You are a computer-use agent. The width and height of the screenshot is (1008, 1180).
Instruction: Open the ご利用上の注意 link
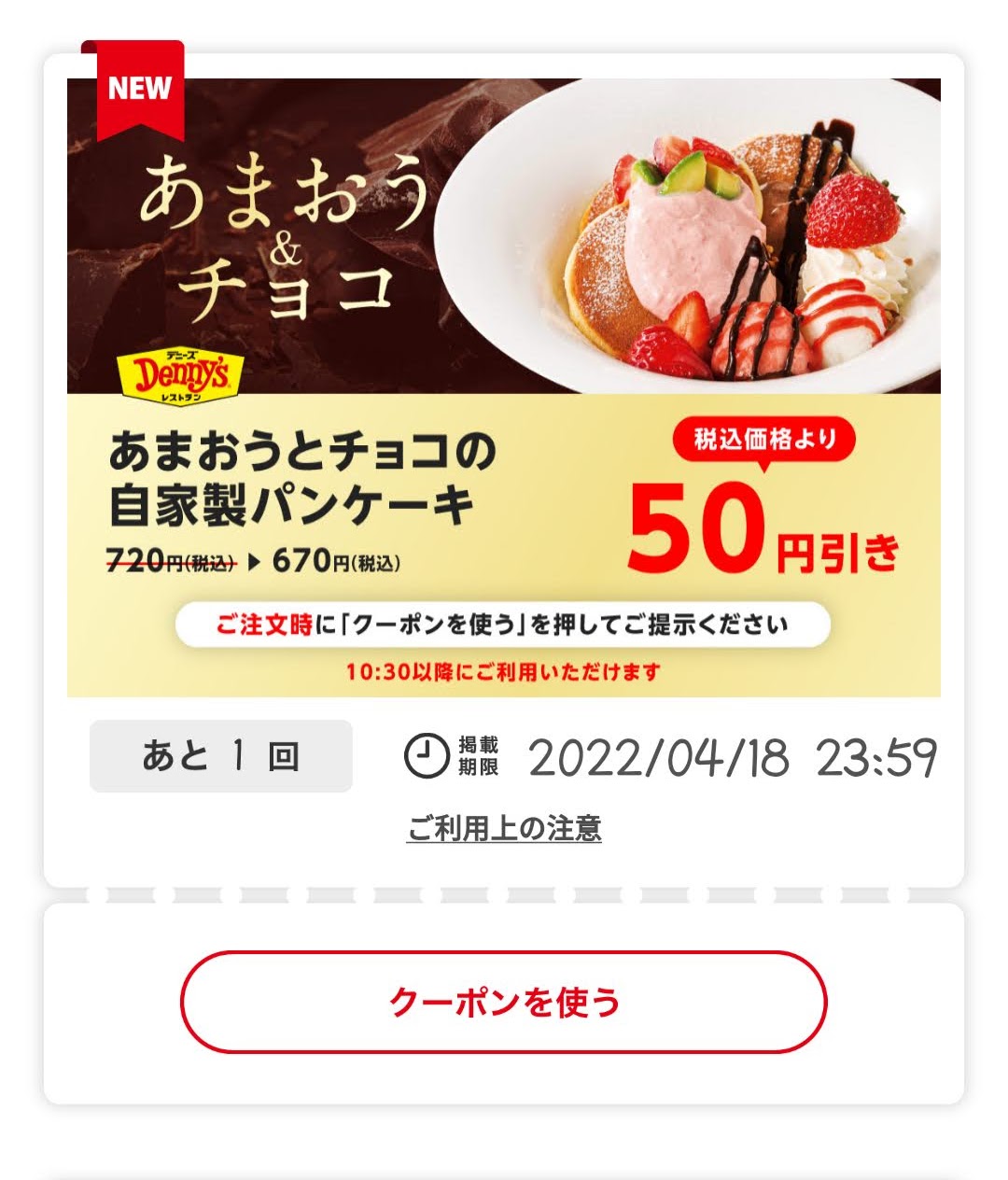coord(504,828)
